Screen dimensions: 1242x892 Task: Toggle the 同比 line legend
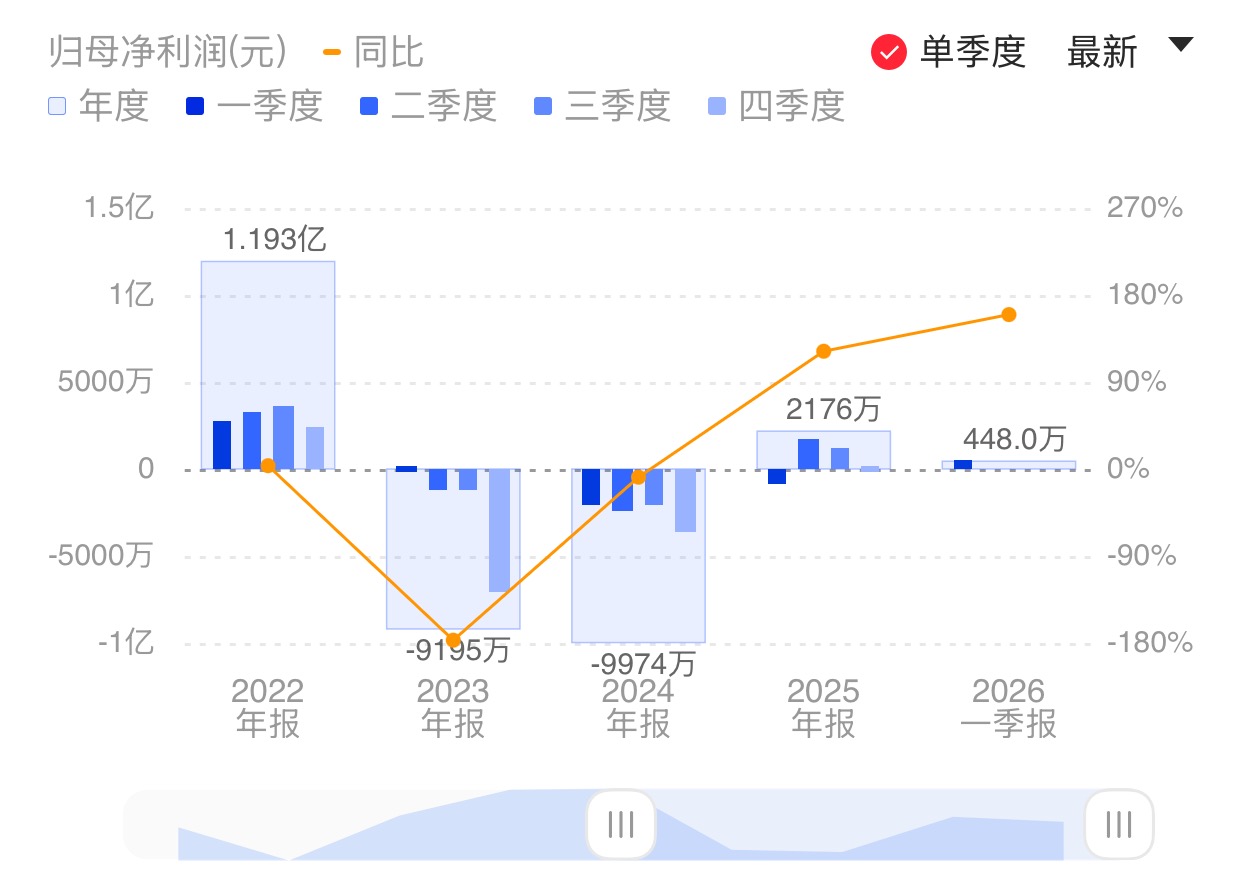click(x=374, y=52)
